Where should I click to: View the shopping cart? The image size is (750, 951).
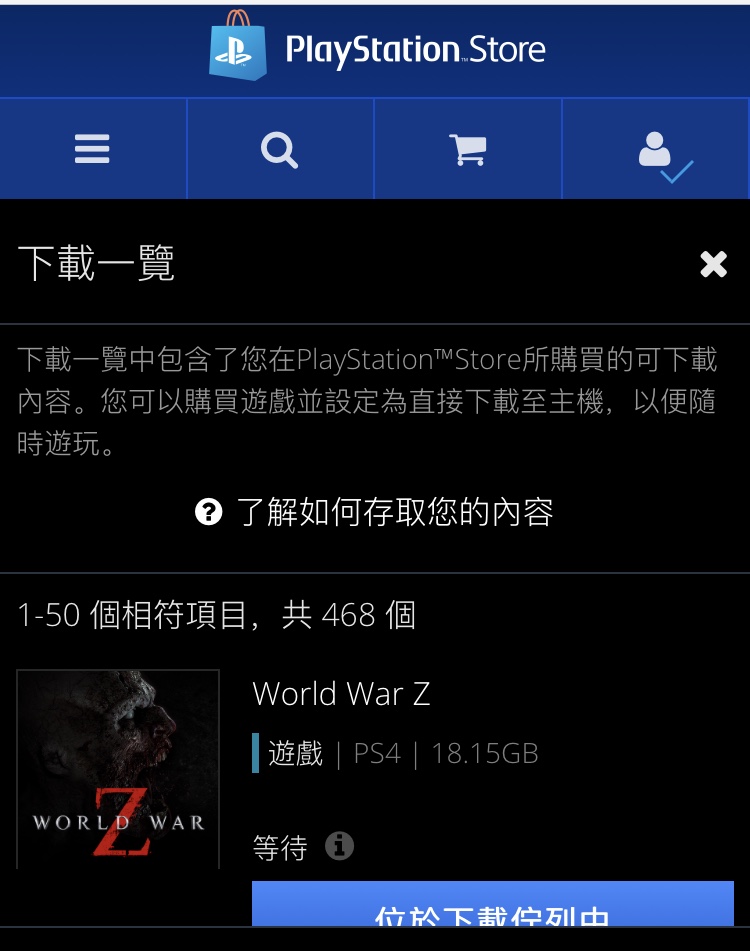[x=467, y=149]
